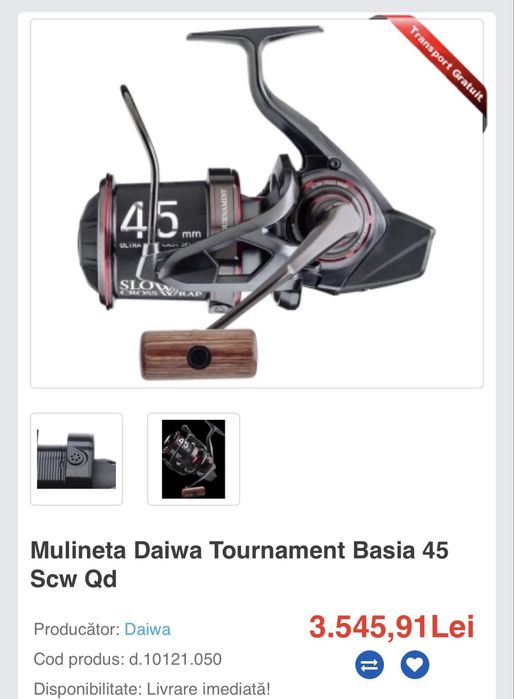Select the reel spool close-up thumbnail
This screenshot has width=514, height=699.
pyautogui.click(x=76, y=459)
